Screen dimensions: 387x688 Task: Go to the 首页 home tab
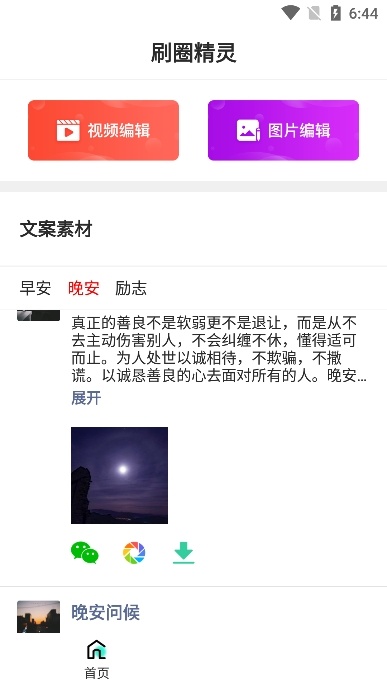97,659
